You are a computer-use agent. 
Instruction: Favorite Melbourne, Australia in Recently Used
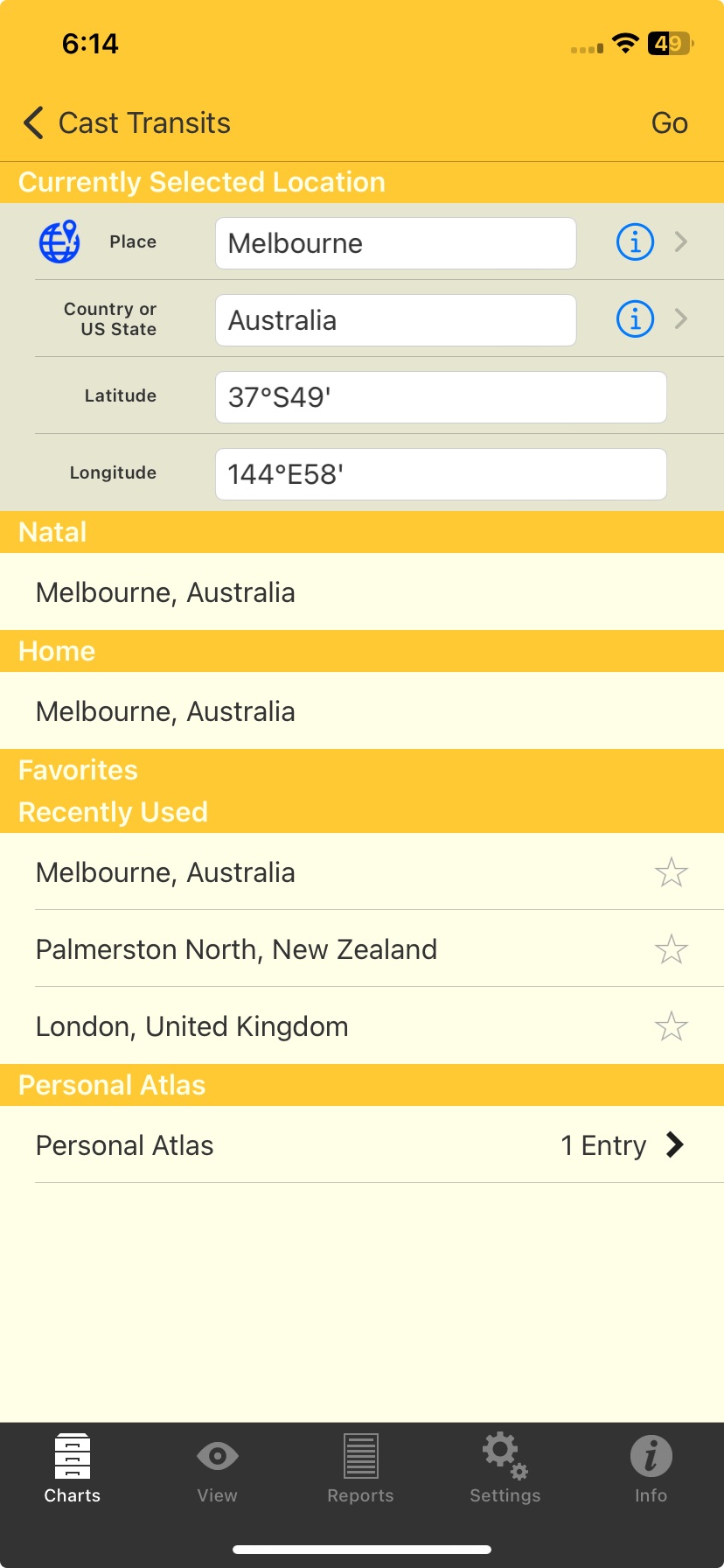coord(671,872)
